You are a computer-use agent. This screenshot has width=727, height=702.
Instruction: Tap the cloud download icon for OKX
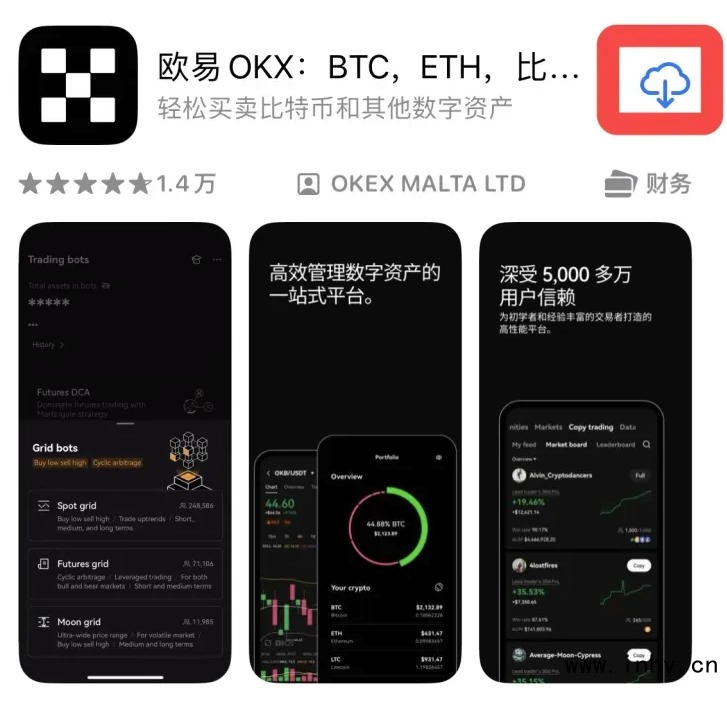(x=660, y=81)
